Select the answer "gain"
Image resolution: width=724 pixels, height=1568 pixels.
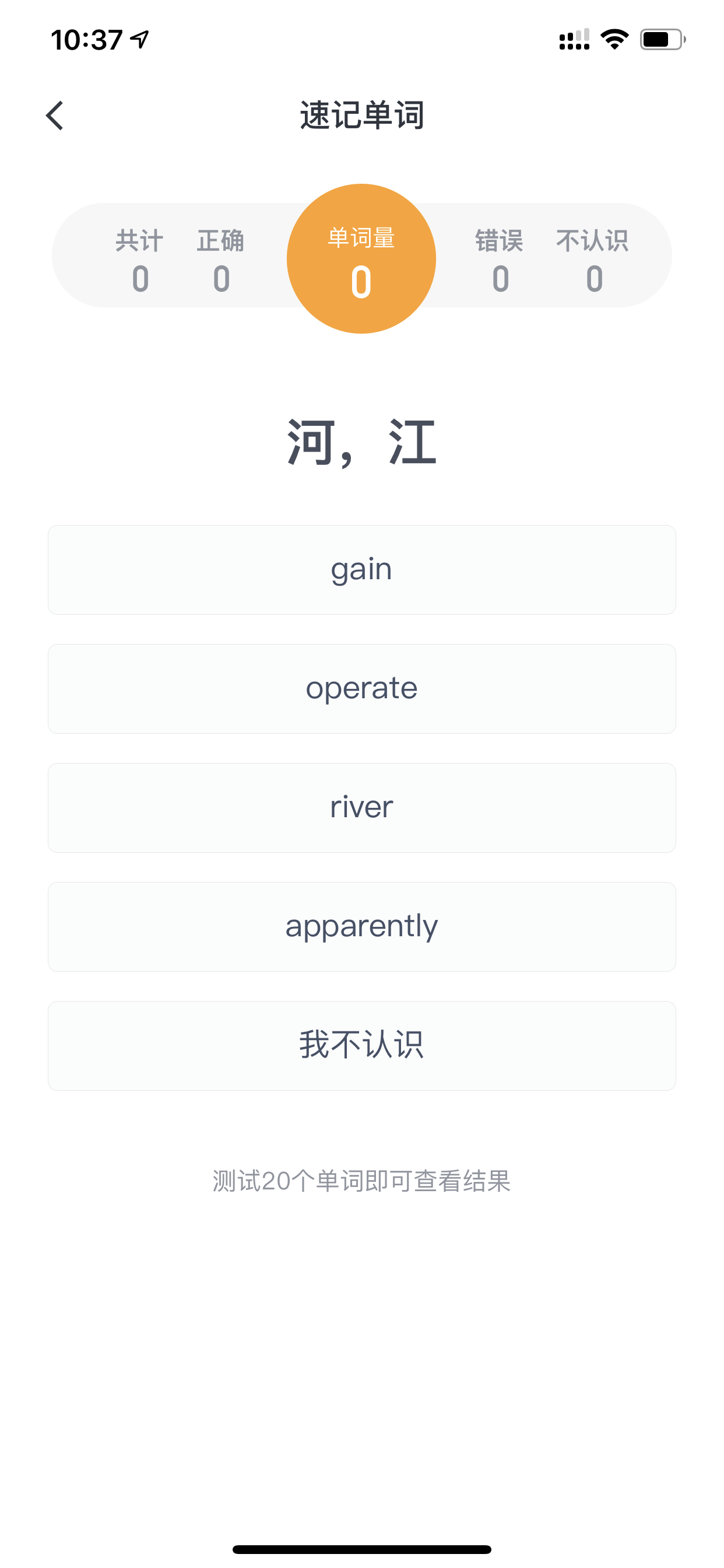362,570
